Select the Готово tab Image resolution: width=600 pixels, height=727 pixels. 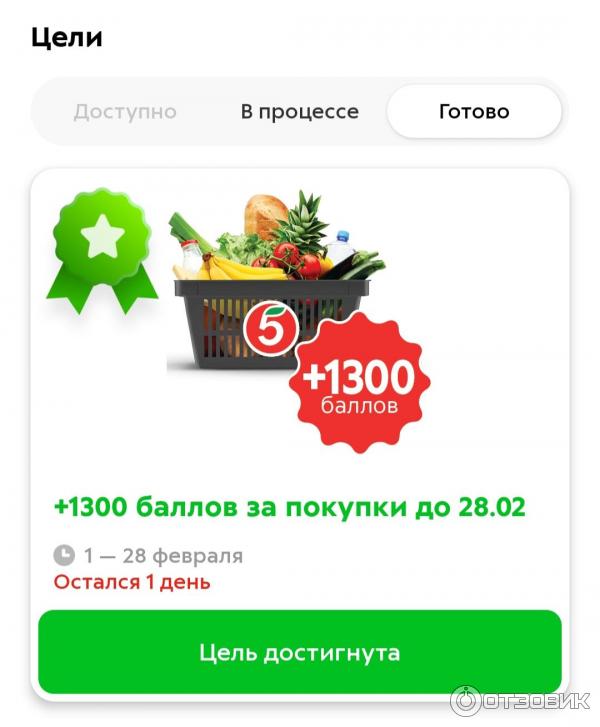(x=474, y=112)
